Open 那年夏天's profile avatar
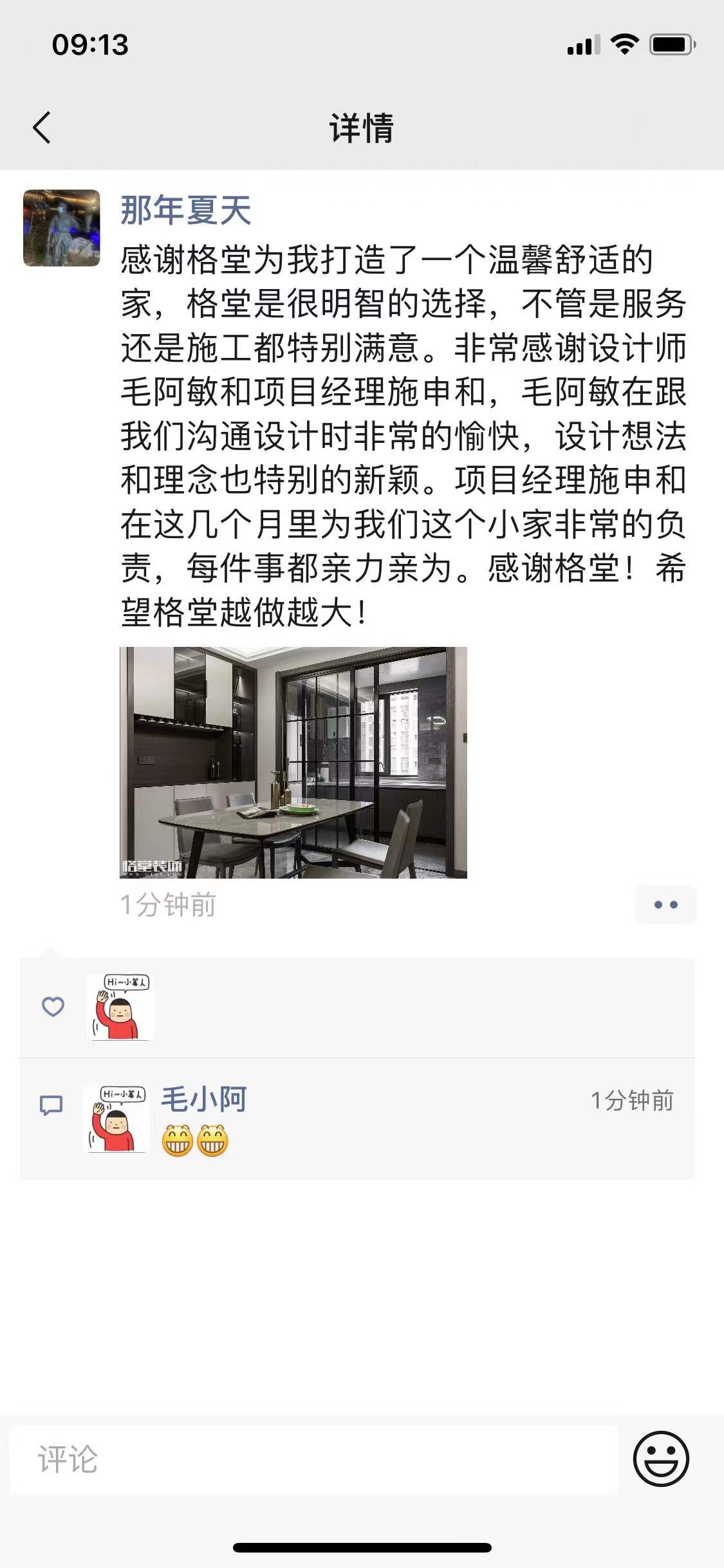Screen dimensions: 724x1568 [x=62, y=228]
